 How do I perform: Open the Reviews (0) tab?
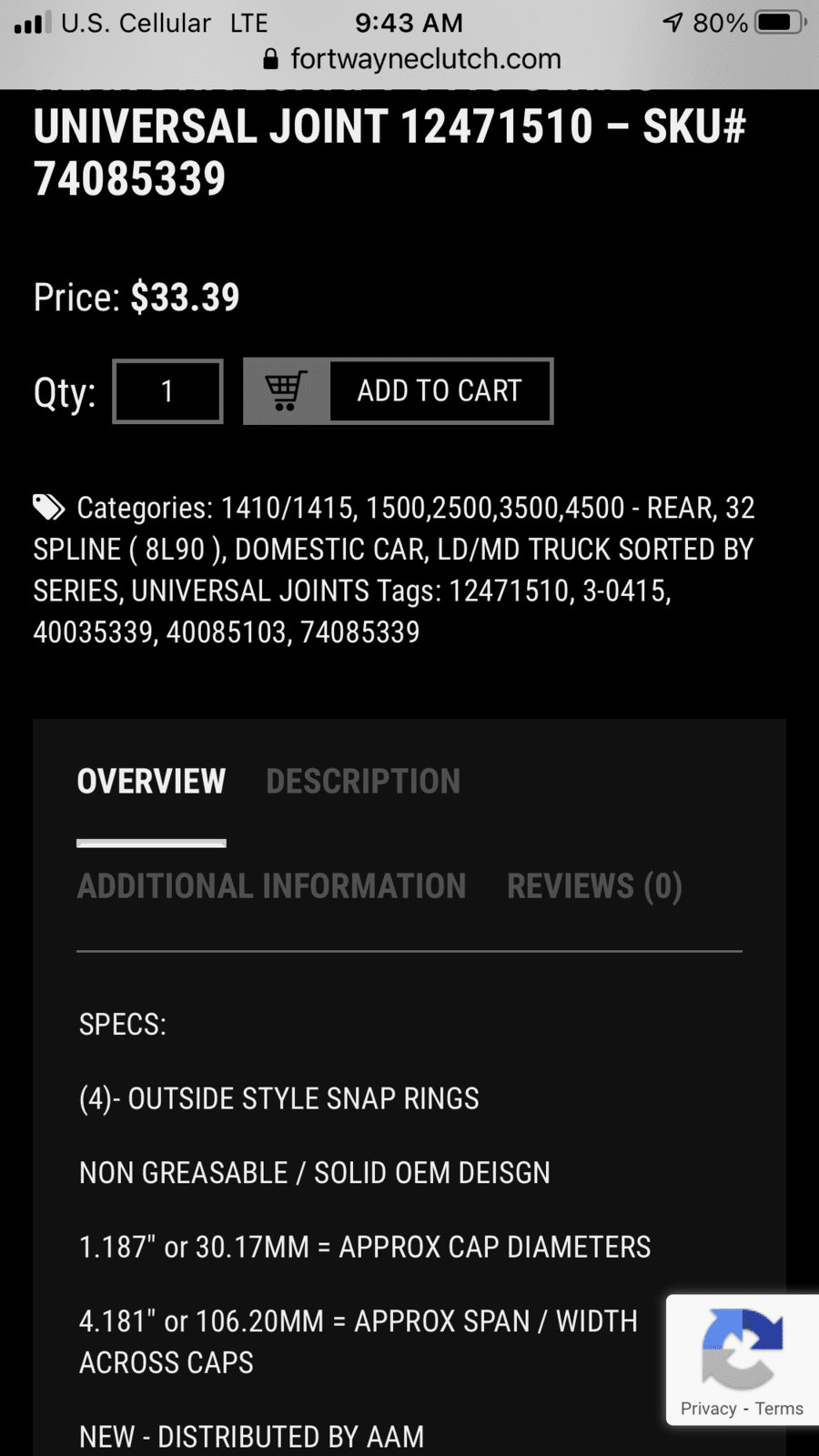pos(594,886)
